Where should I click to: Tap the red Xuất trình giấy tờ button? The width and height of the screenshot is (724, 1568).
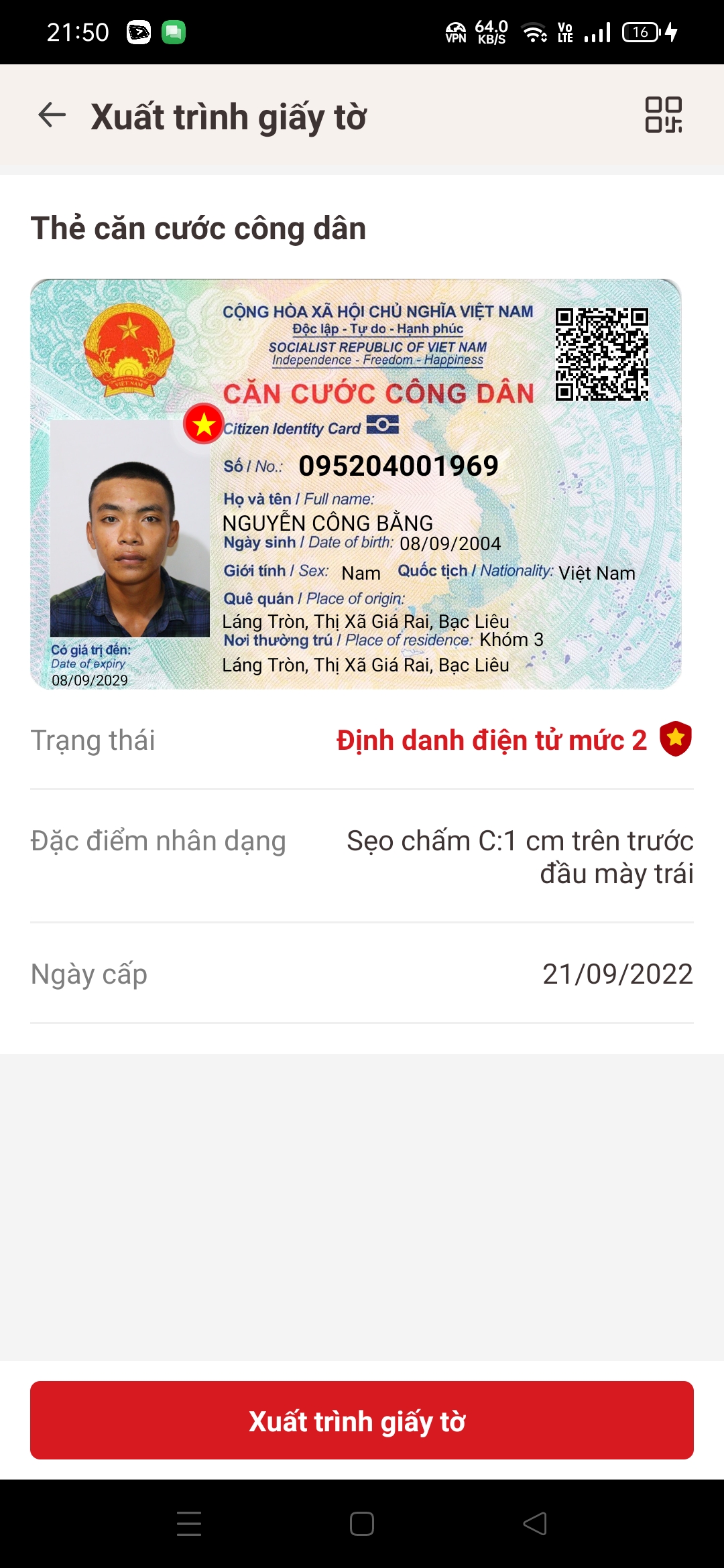tap(362, 1420)
